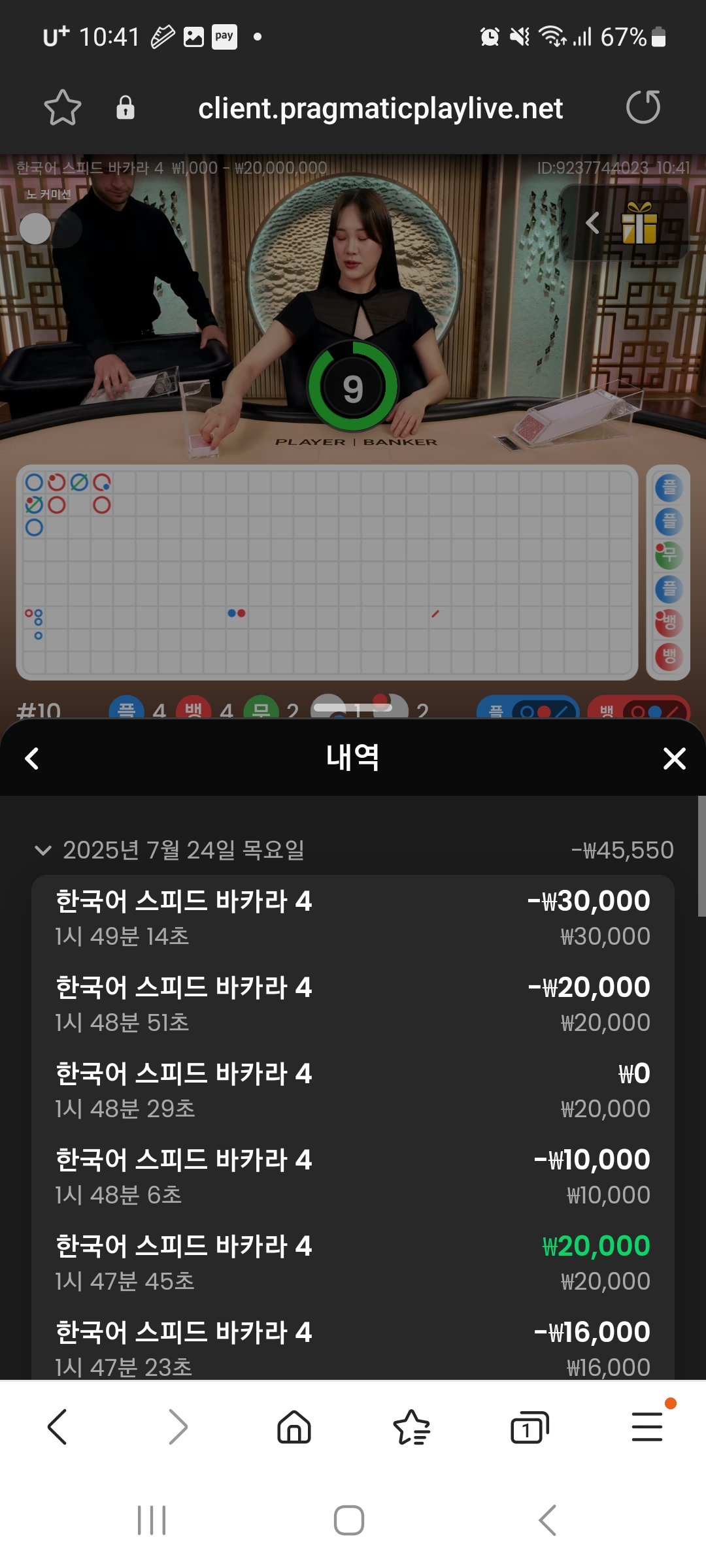This screenshot has width=706, height=1568.
Task: Open the browser tabs switcher
Action: (x=529, y=1426)
